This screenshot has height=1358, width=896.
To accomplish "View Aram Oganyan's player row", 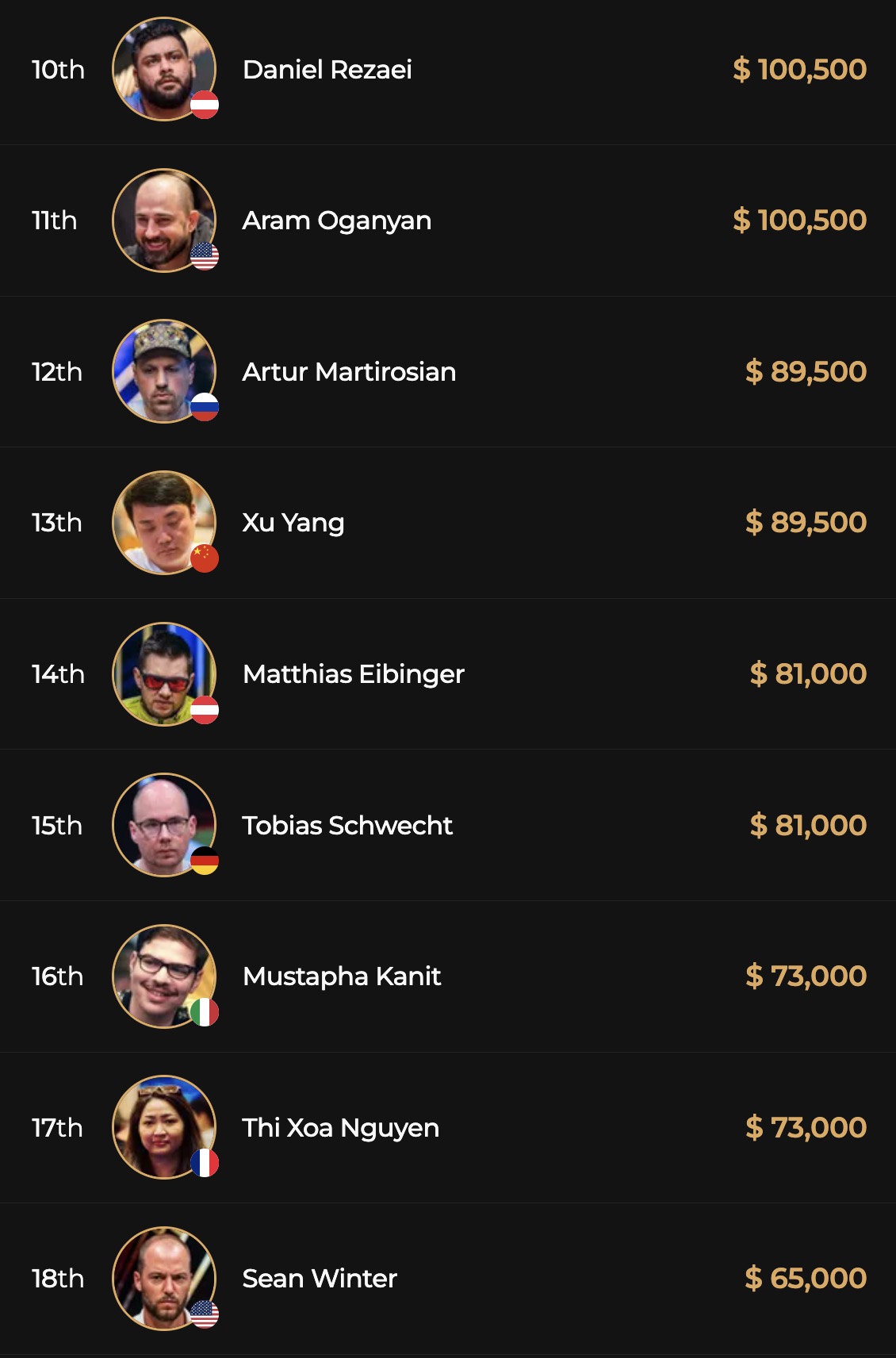I will tap(336, 221).
